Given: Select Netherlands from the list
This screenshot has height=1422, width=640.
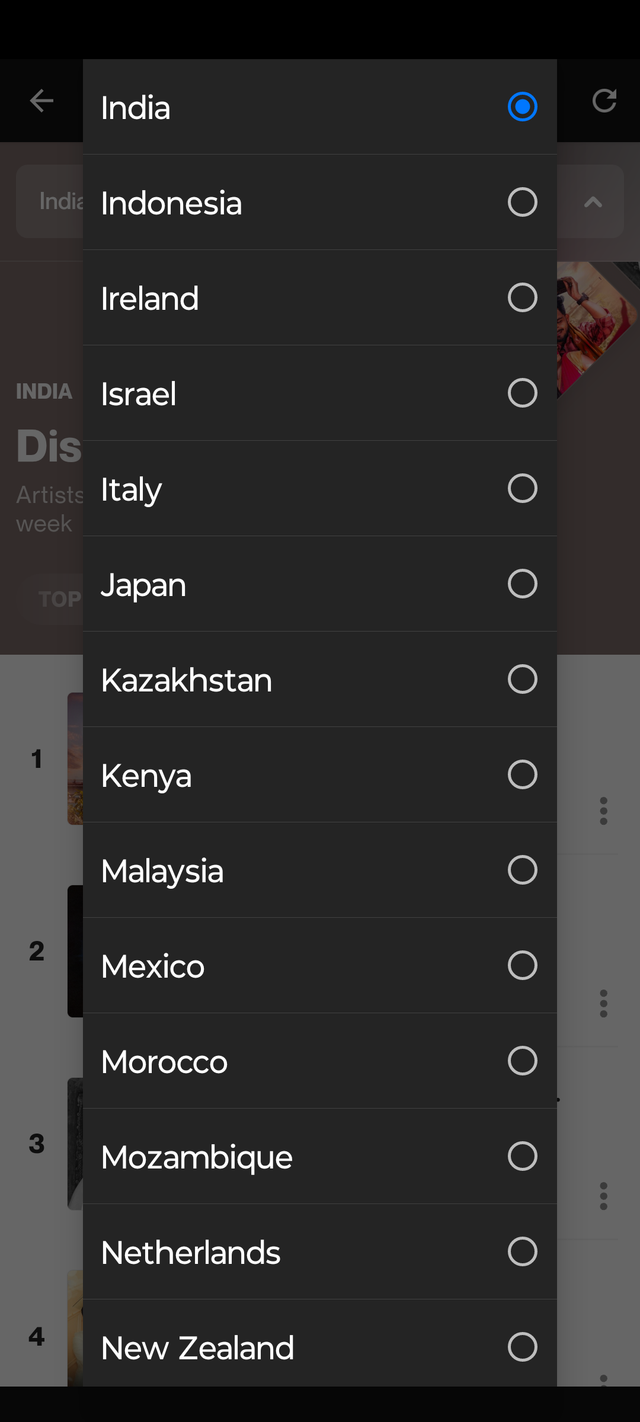Looking at the screenshot, I should point(320,1252).
